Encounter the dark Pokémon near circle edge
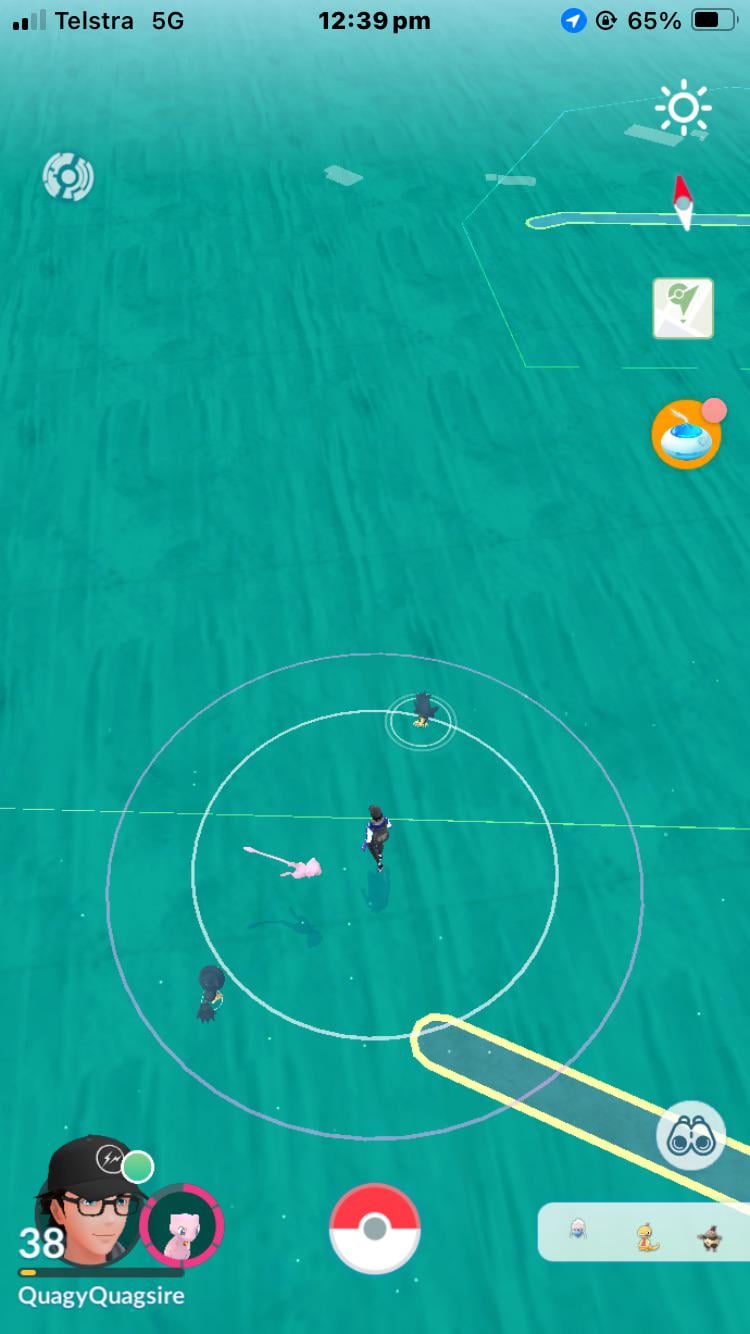The height and width of the screenshot is (1334, 750). [x=209, y=992]
